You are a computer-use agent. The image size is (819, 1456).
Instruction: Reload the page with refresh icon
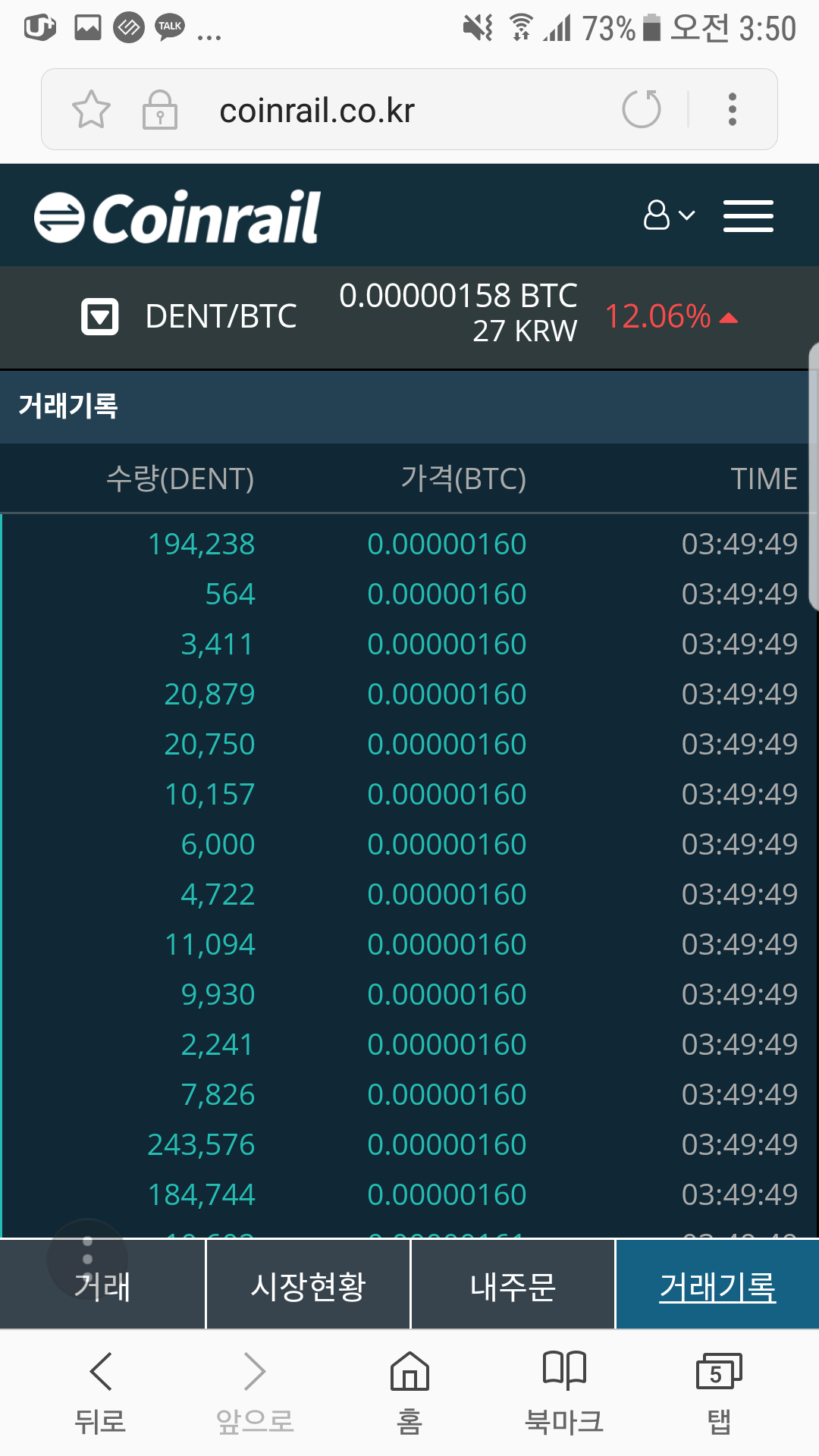641,108
